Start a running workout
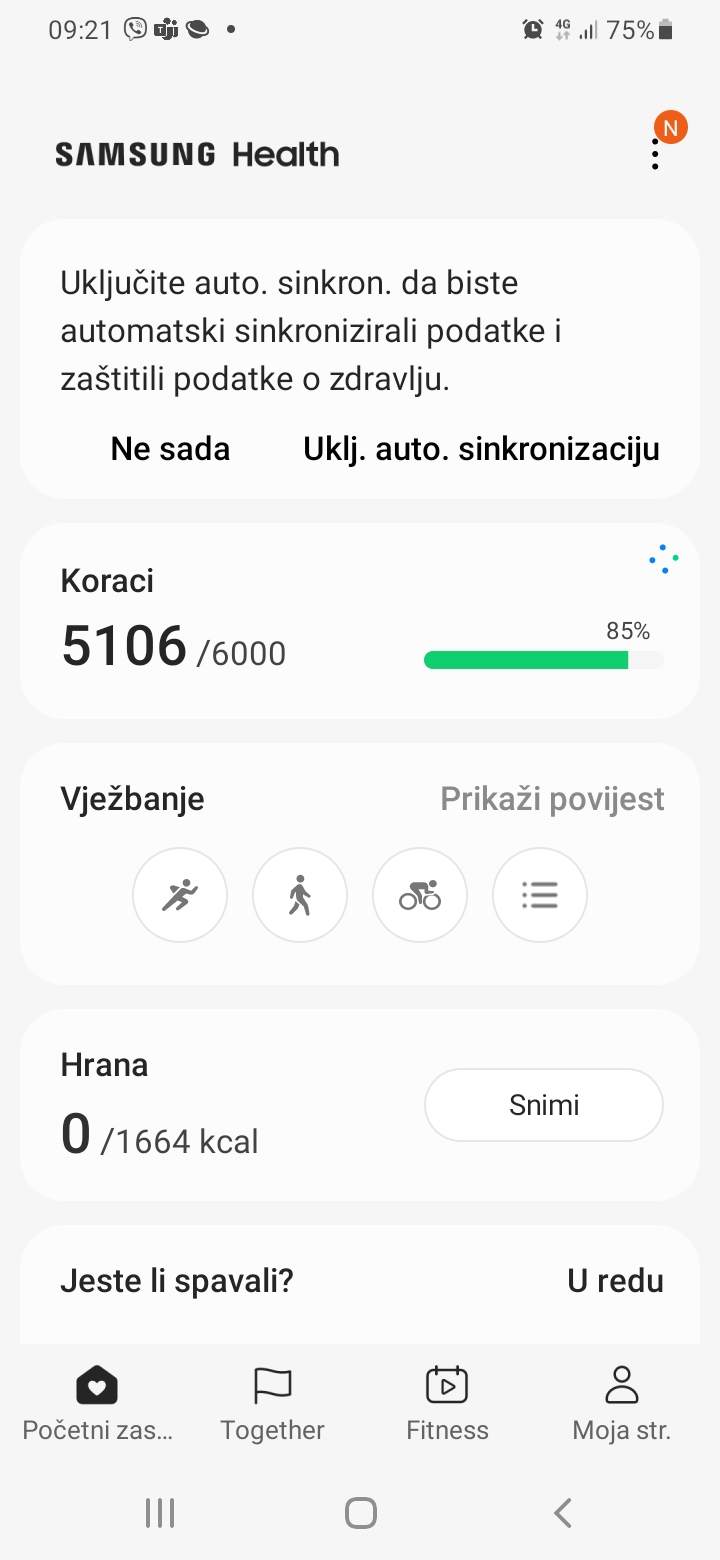The height and width of the screenshot is (1560, 720). 180,895
